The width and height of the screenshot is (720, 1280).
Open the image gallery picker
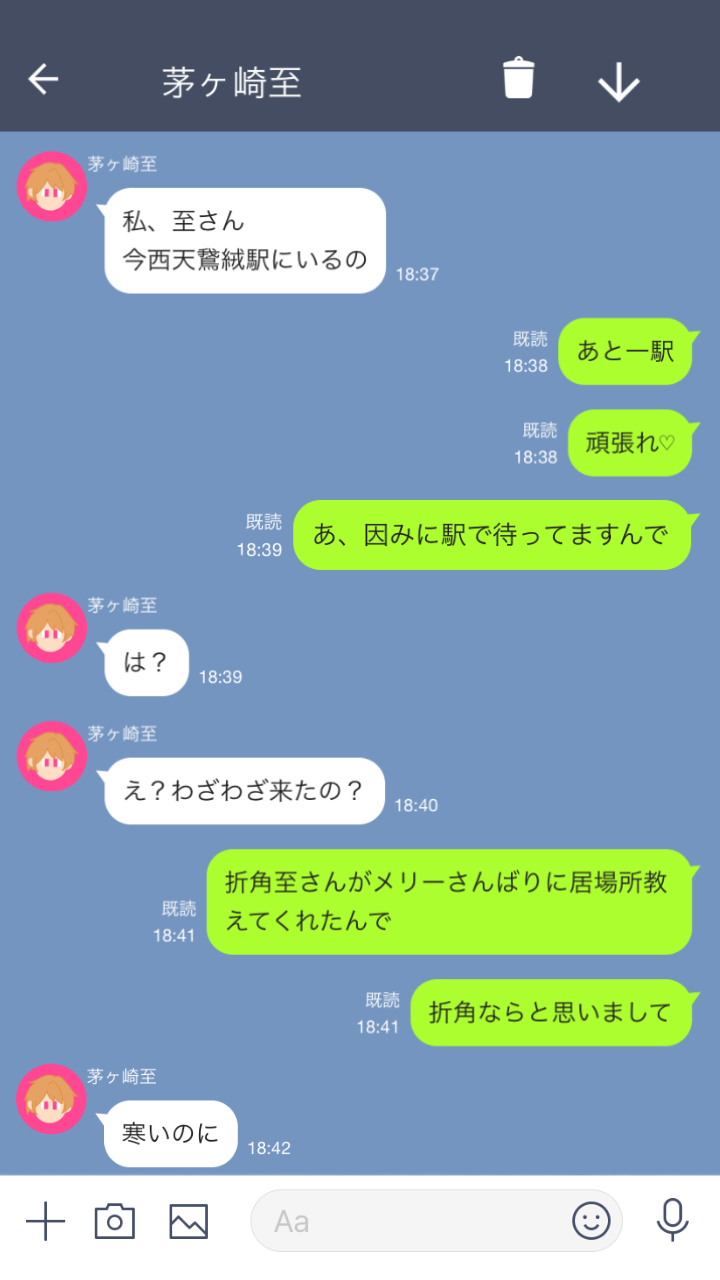188,1221
